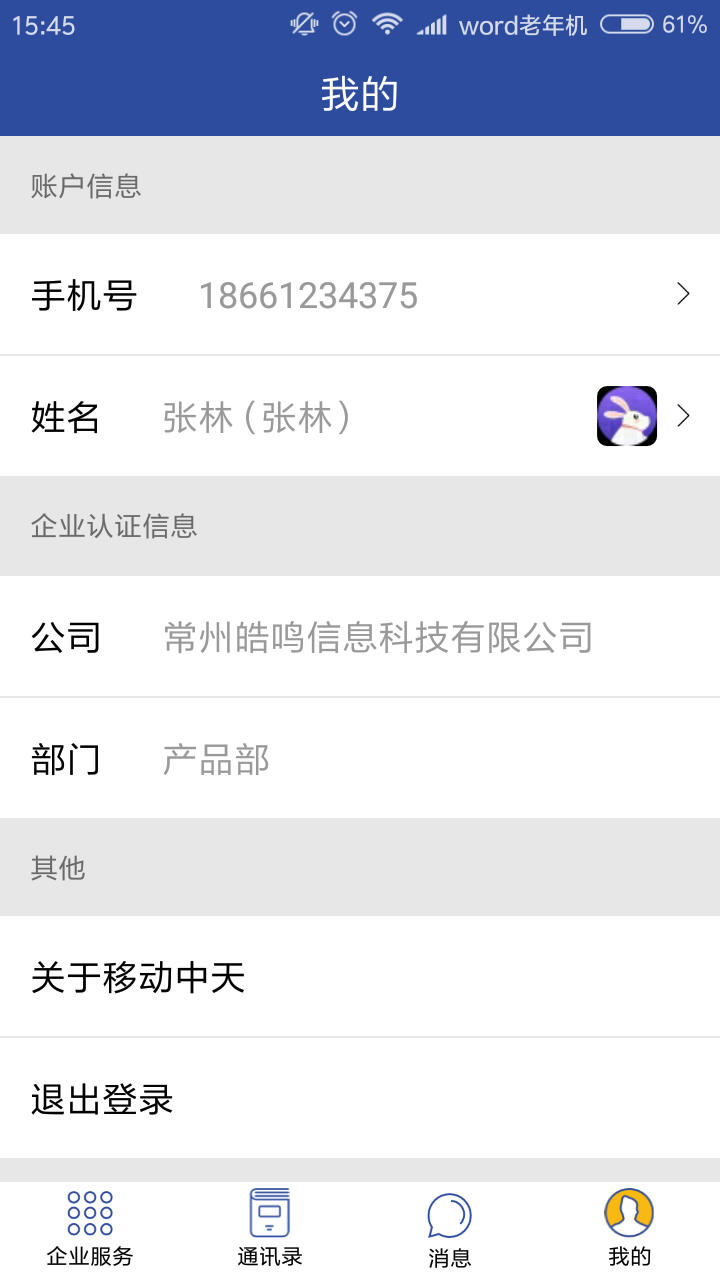Expand the 手机号 row chevron
720x1280 pixels.
pos(683,294)
